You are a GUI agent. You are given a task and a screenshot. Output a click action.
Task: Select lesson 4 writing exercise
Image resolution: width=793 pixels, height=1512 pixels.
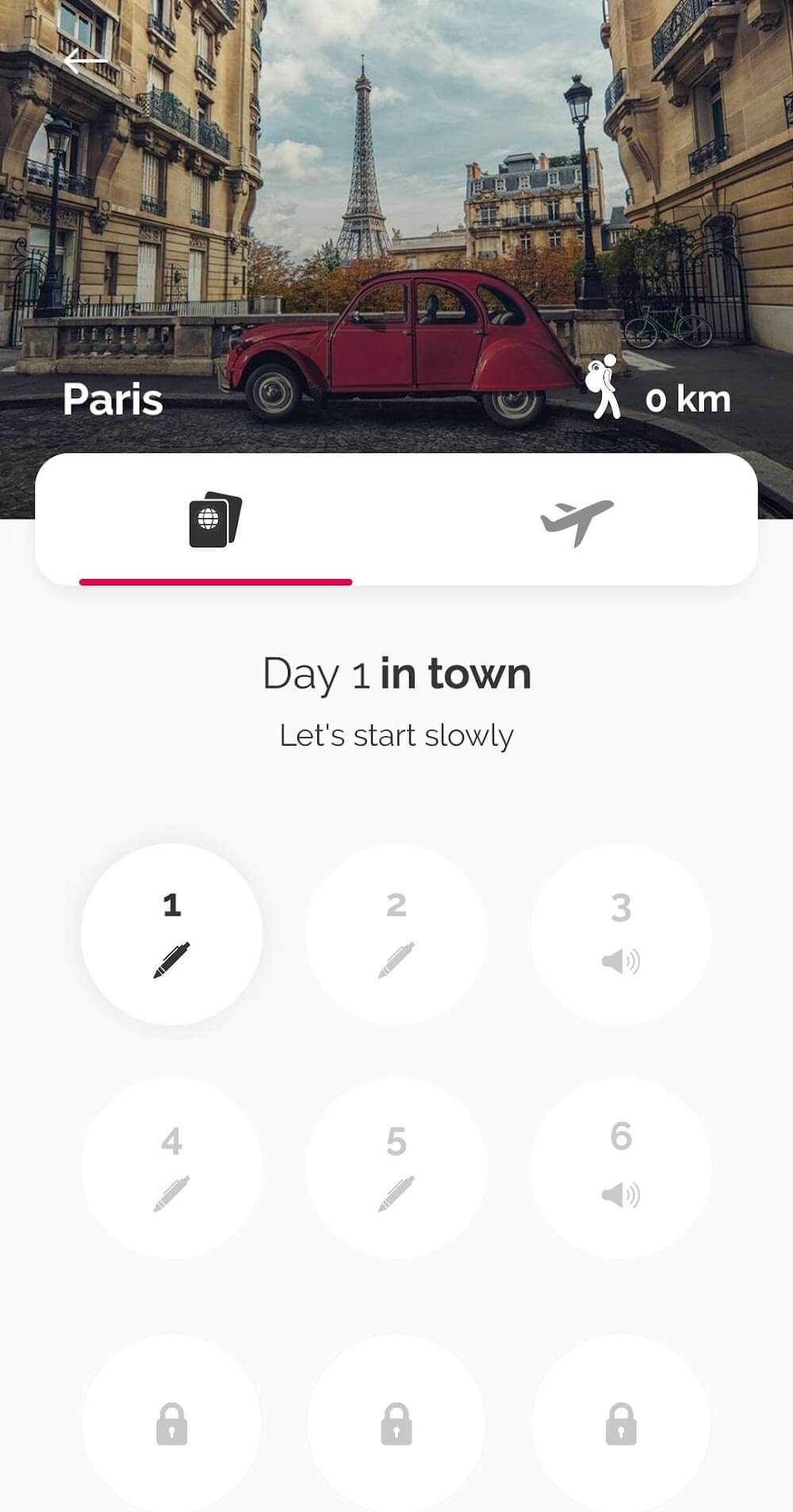tap(171, 1167)
